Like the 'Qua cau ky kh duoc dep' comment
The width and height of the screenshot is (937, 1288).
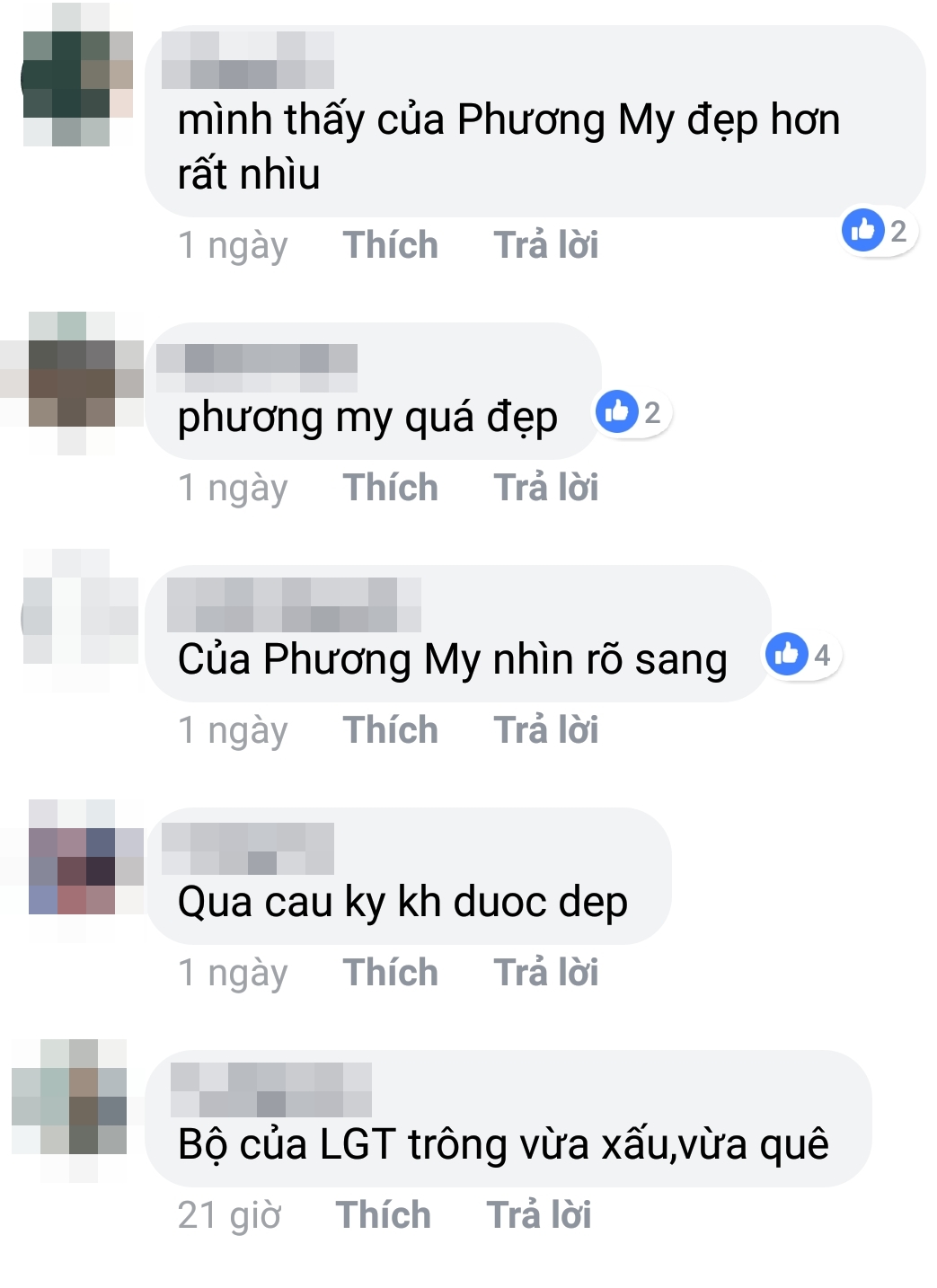pyautogui.click(x=390, y=973)
